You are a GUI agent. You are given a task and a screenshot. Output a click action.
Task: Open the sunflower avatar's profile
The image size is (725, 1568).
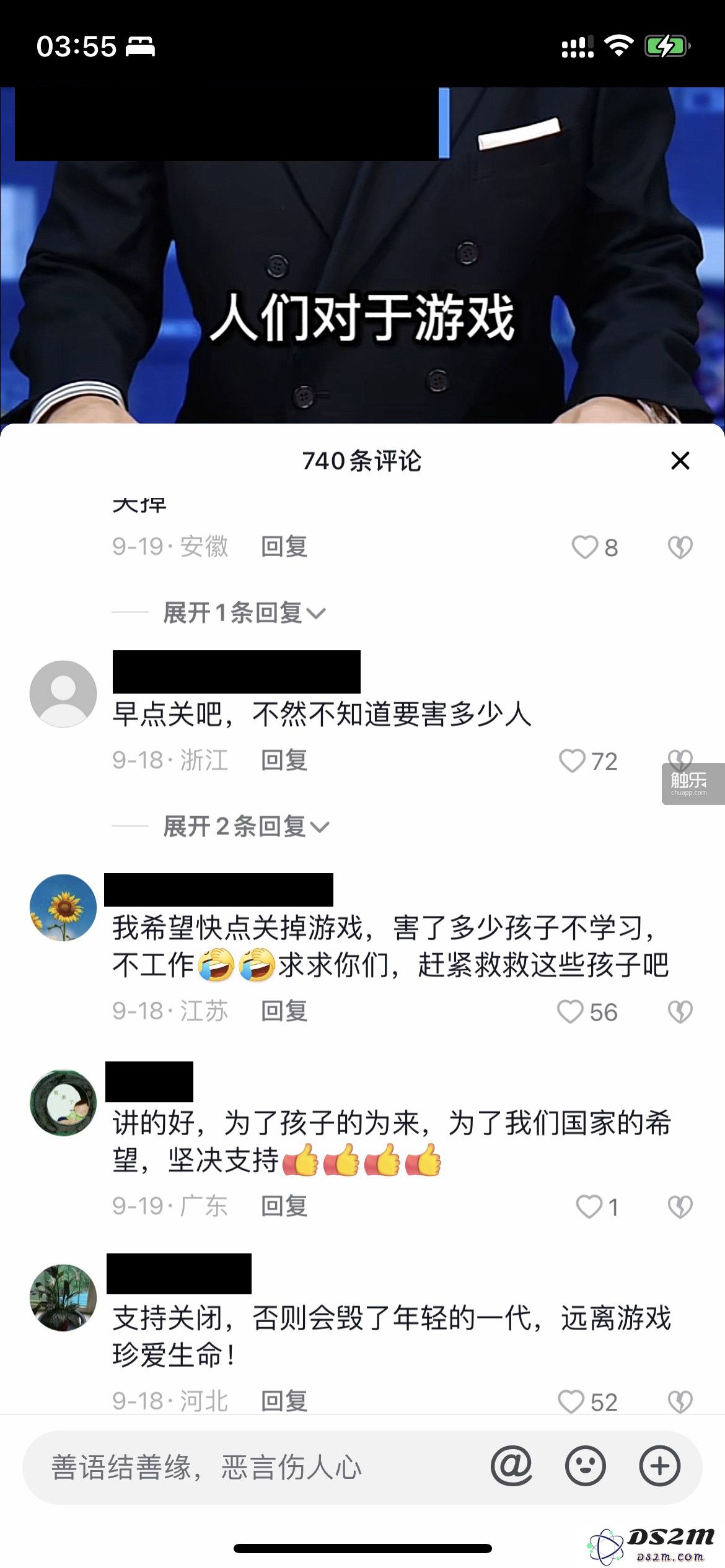(63, 907)
